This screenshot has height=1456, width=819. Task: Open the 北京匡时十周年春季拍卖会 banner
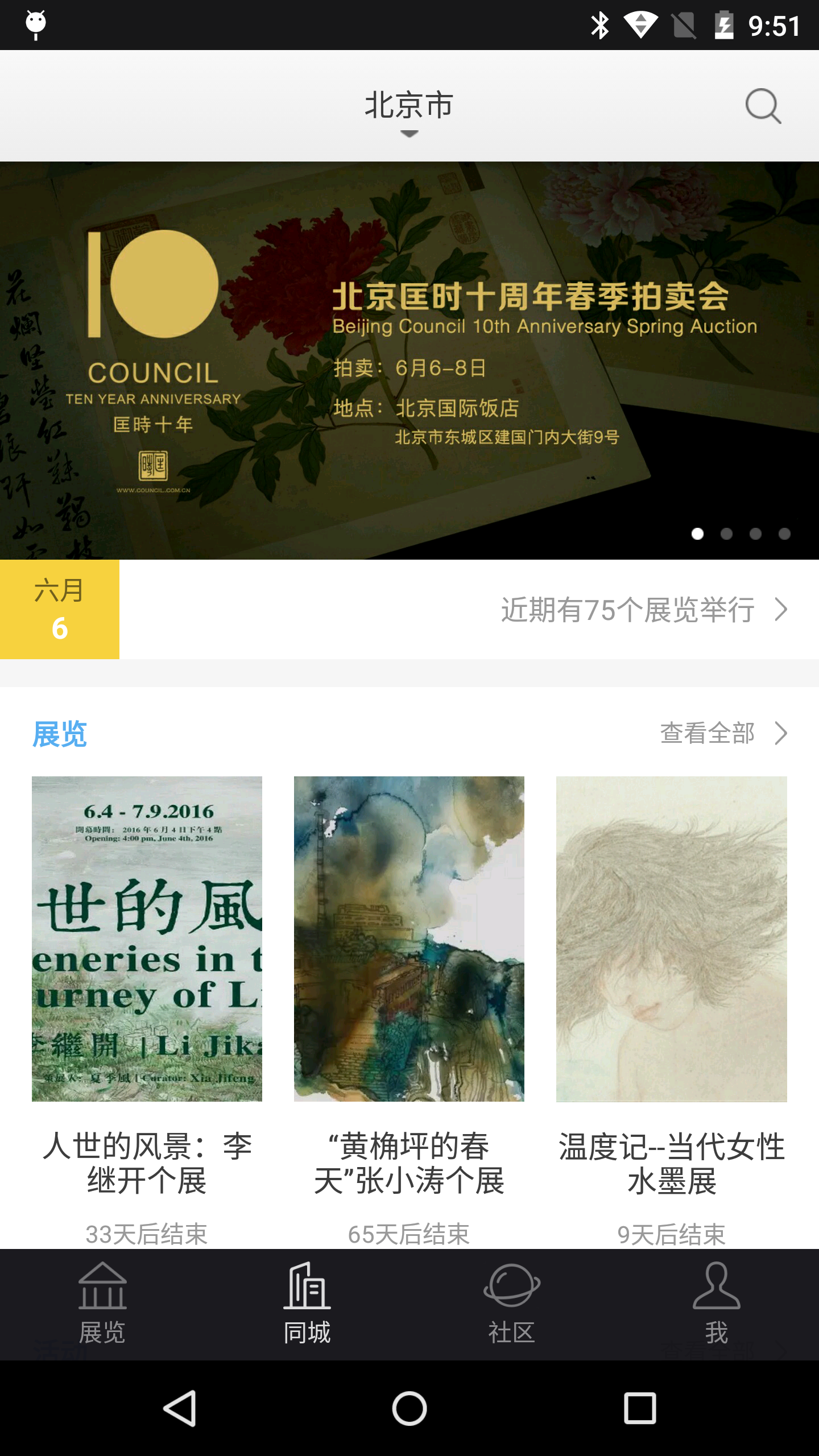coord(409,361)
